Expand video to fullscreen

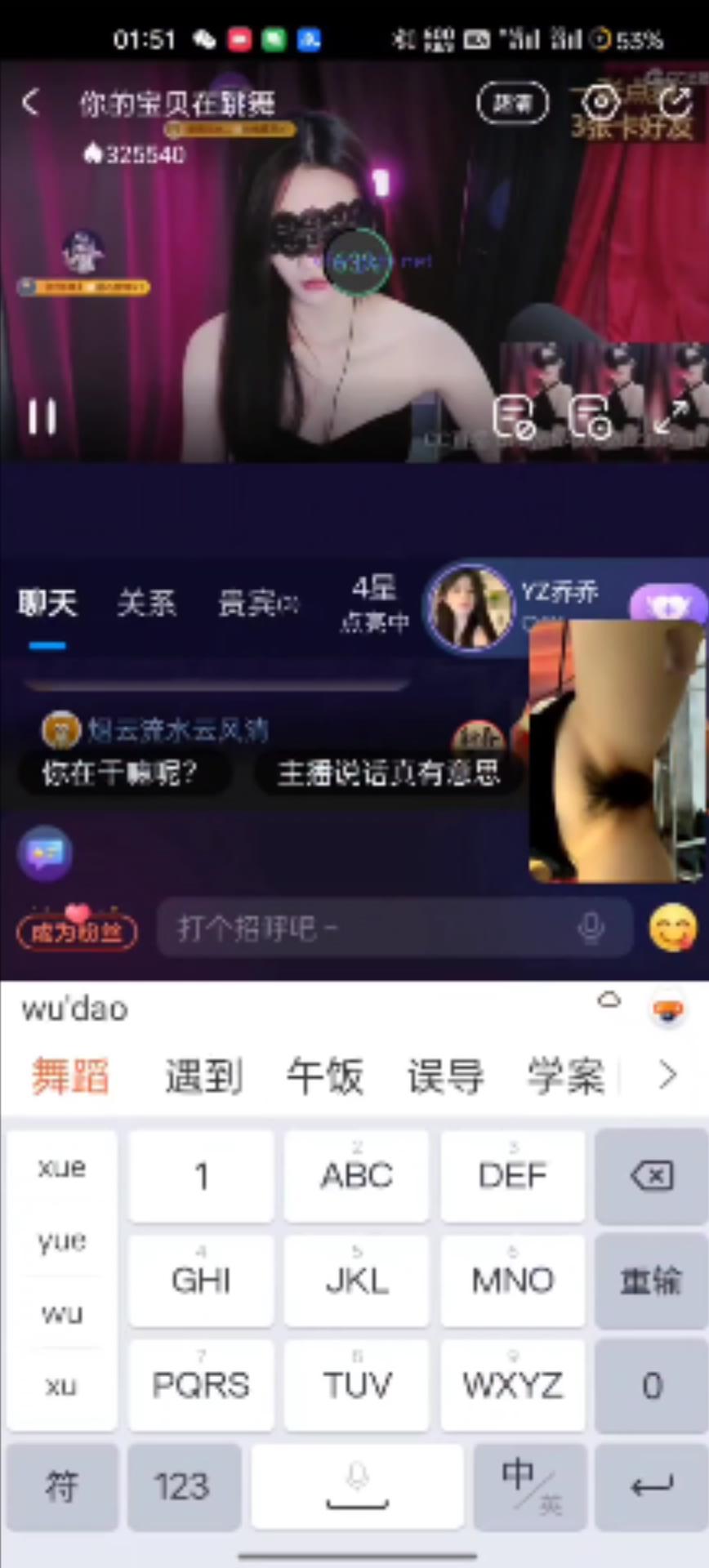[x=671, y=416]
